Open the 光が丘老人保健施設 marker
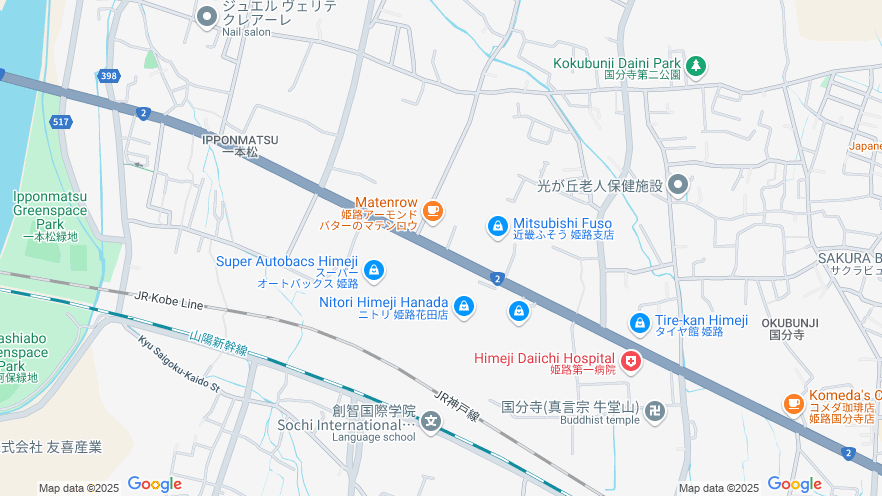This screenshot has width=882, height=496. pyautogui.click(x=679, y=185)
